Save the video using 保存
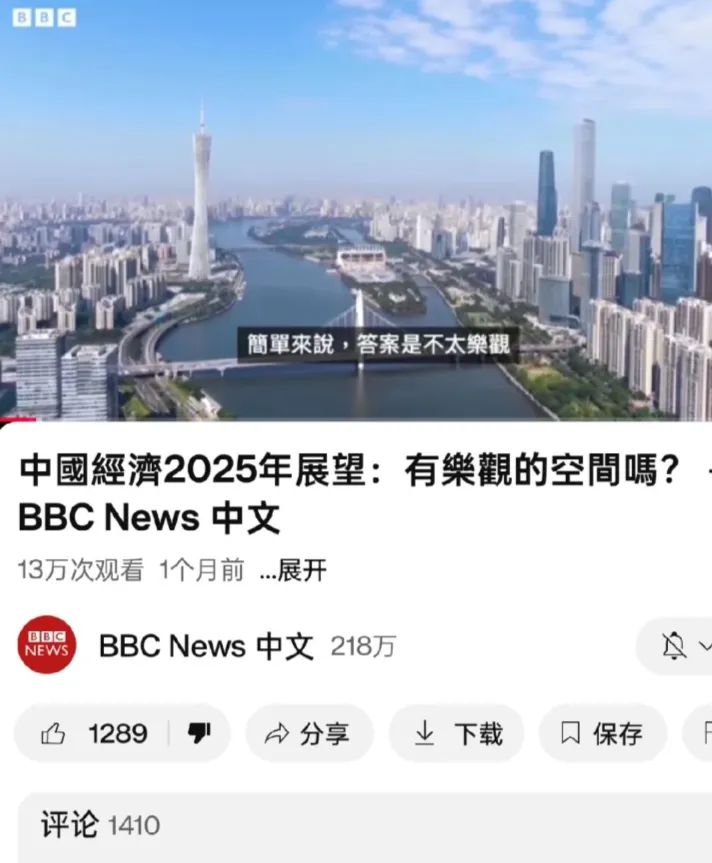This screenshot has height=863, width=712. 602,734
